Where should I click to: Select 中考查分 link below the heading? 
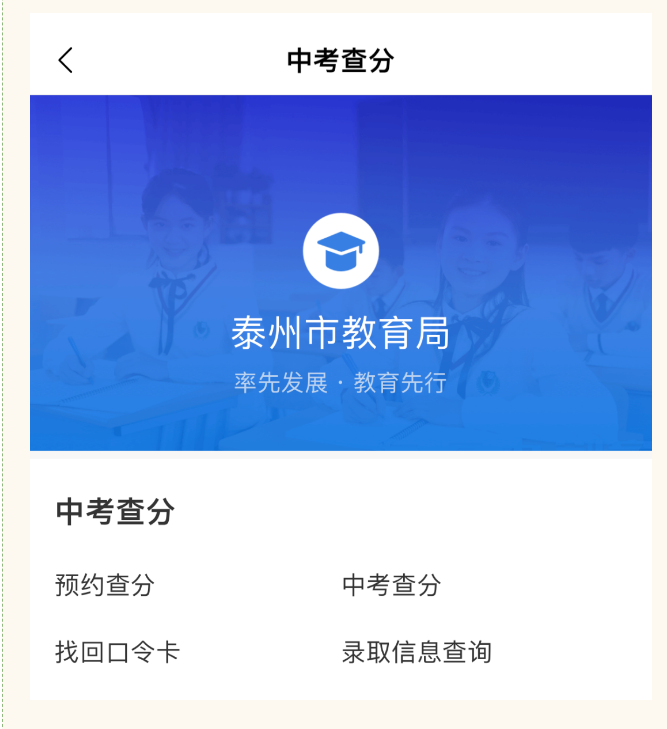(x=391, y=585)
